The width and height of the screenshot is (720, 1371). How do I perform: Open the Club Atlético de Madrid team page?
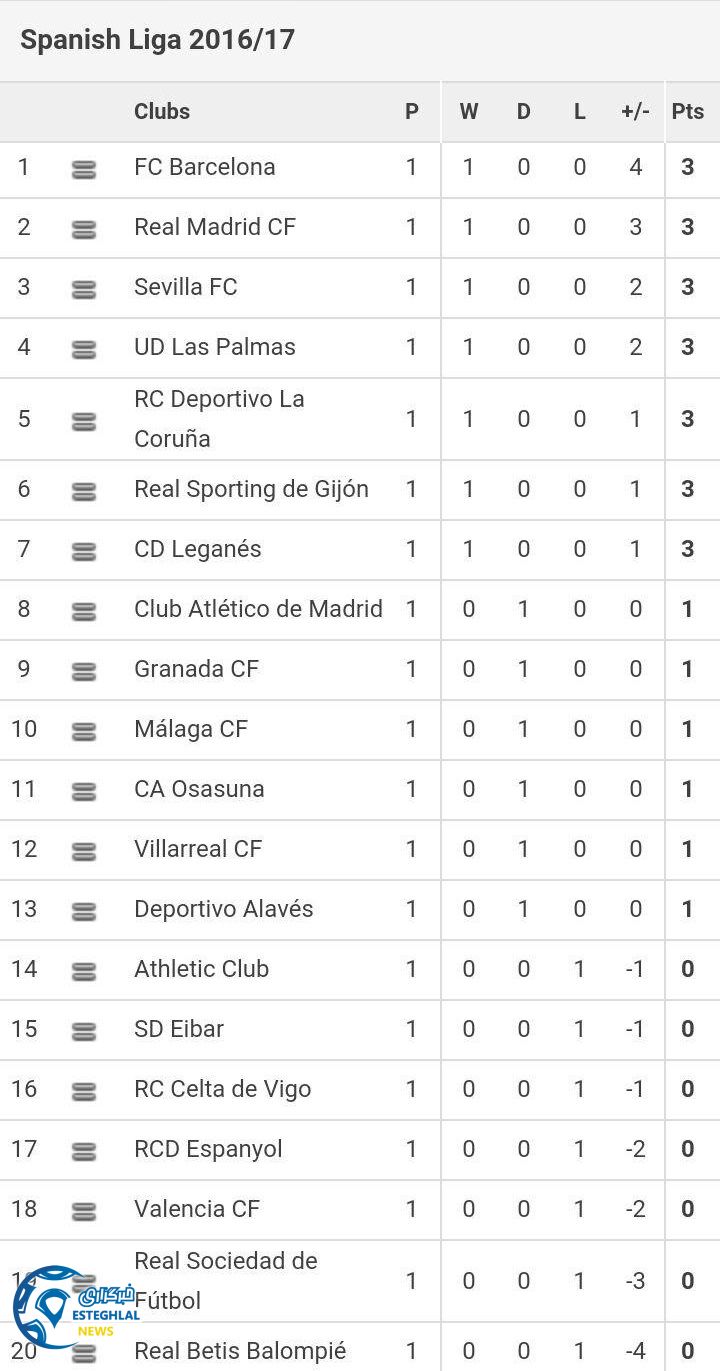258,609
